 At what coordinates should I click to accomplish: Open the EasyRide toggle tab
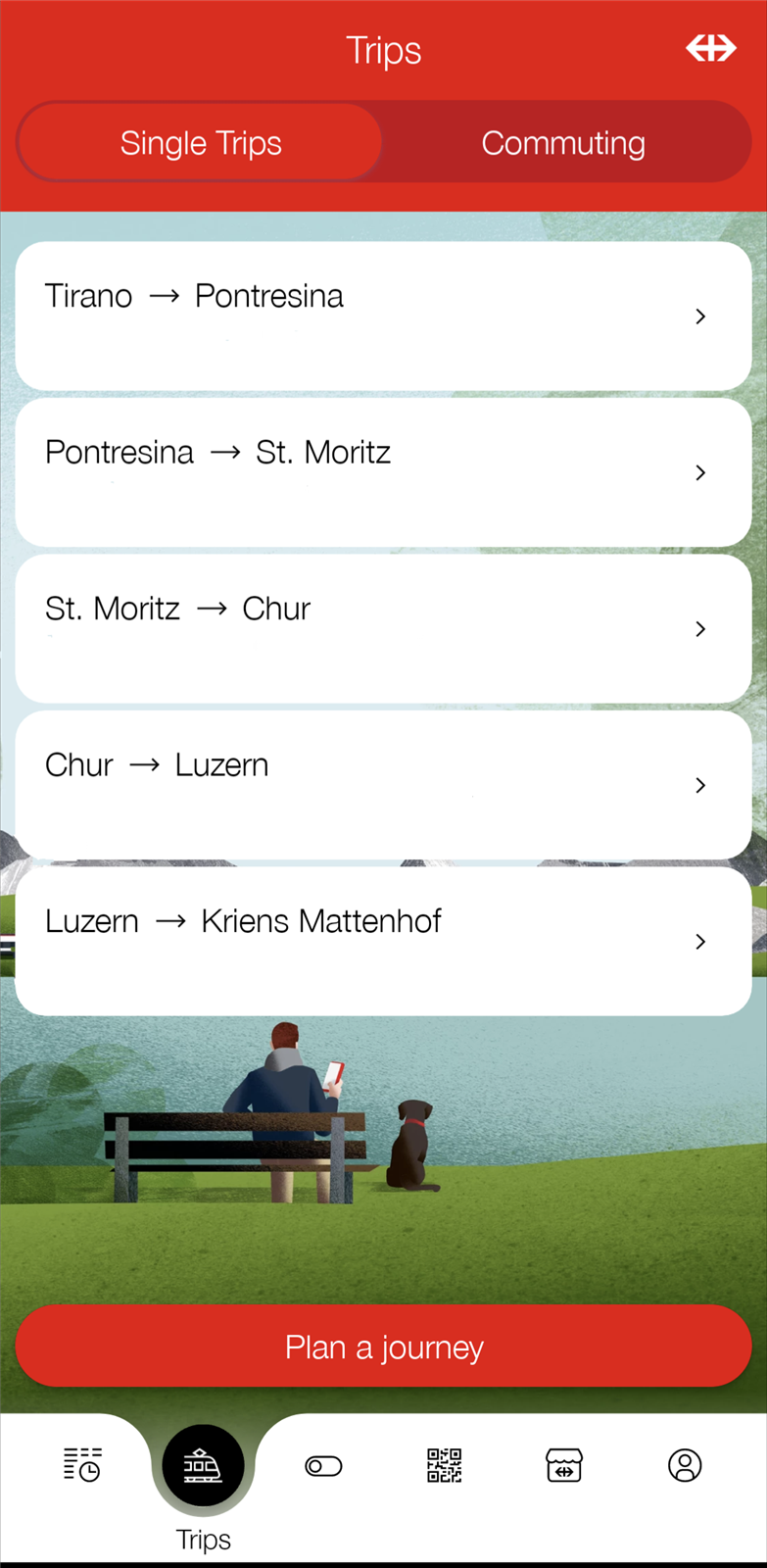point(323,1465)
